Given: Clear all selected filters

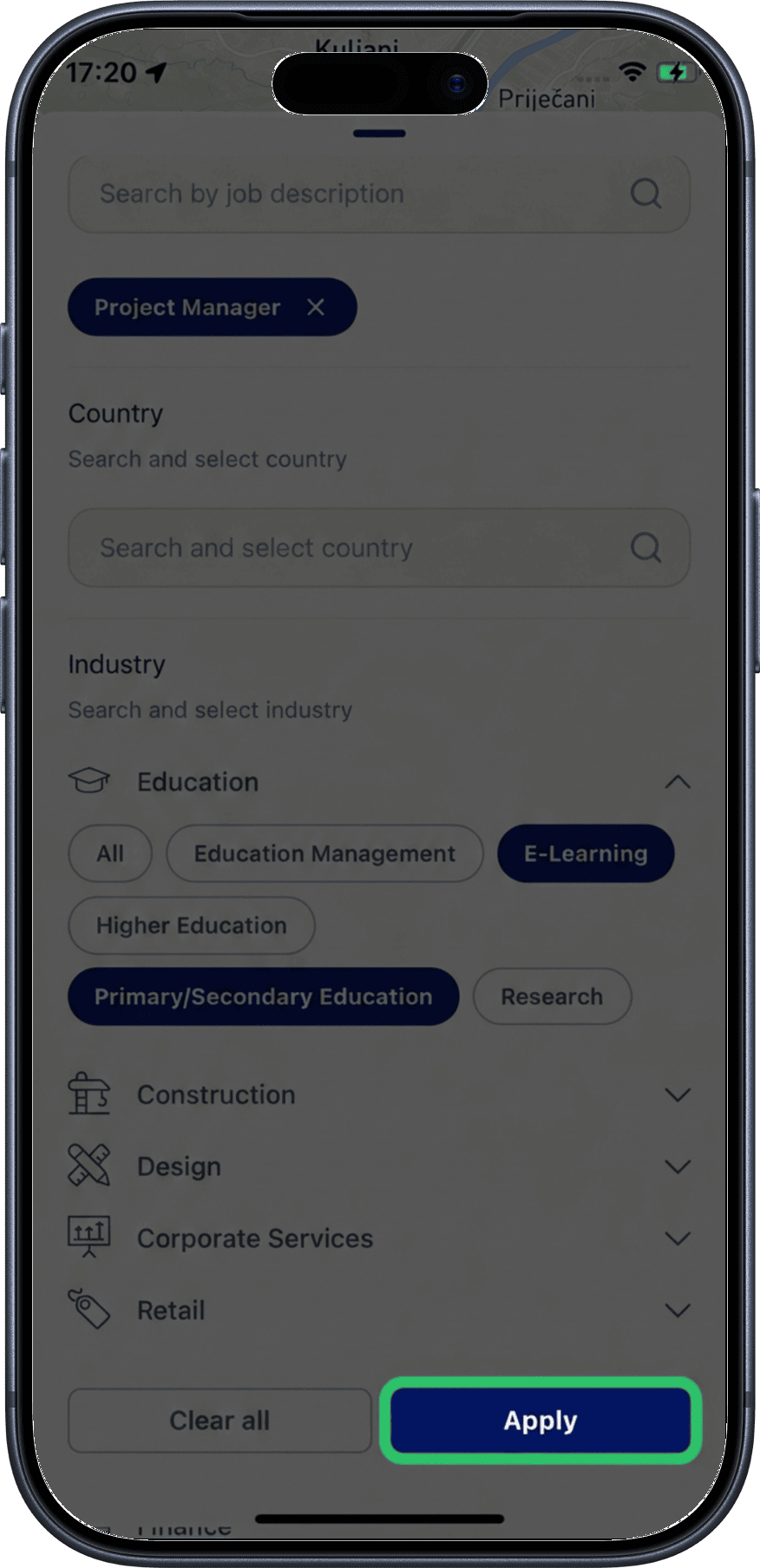Looking at the screenshot, I should click(219, 1421).
